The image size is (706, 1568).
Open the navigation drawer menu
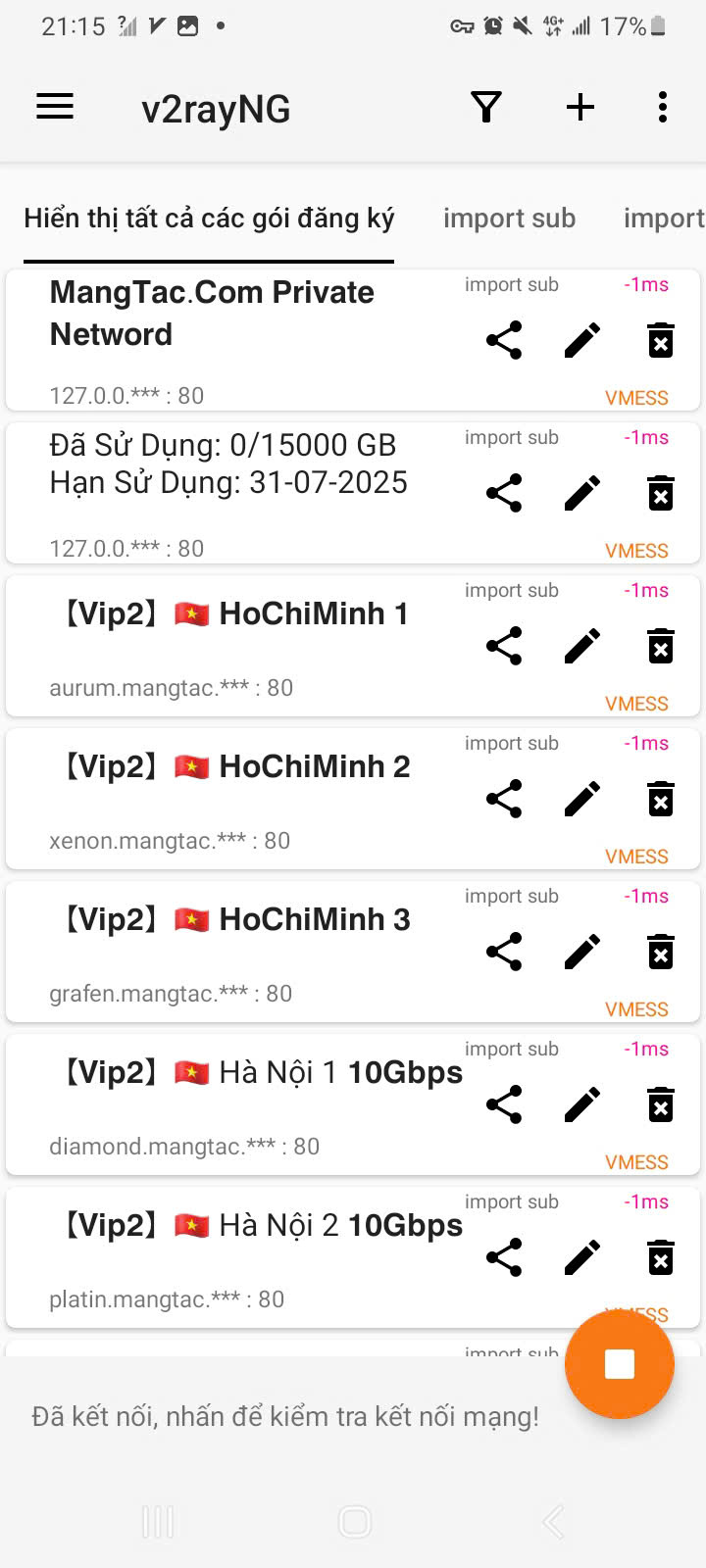pos(55,107)
